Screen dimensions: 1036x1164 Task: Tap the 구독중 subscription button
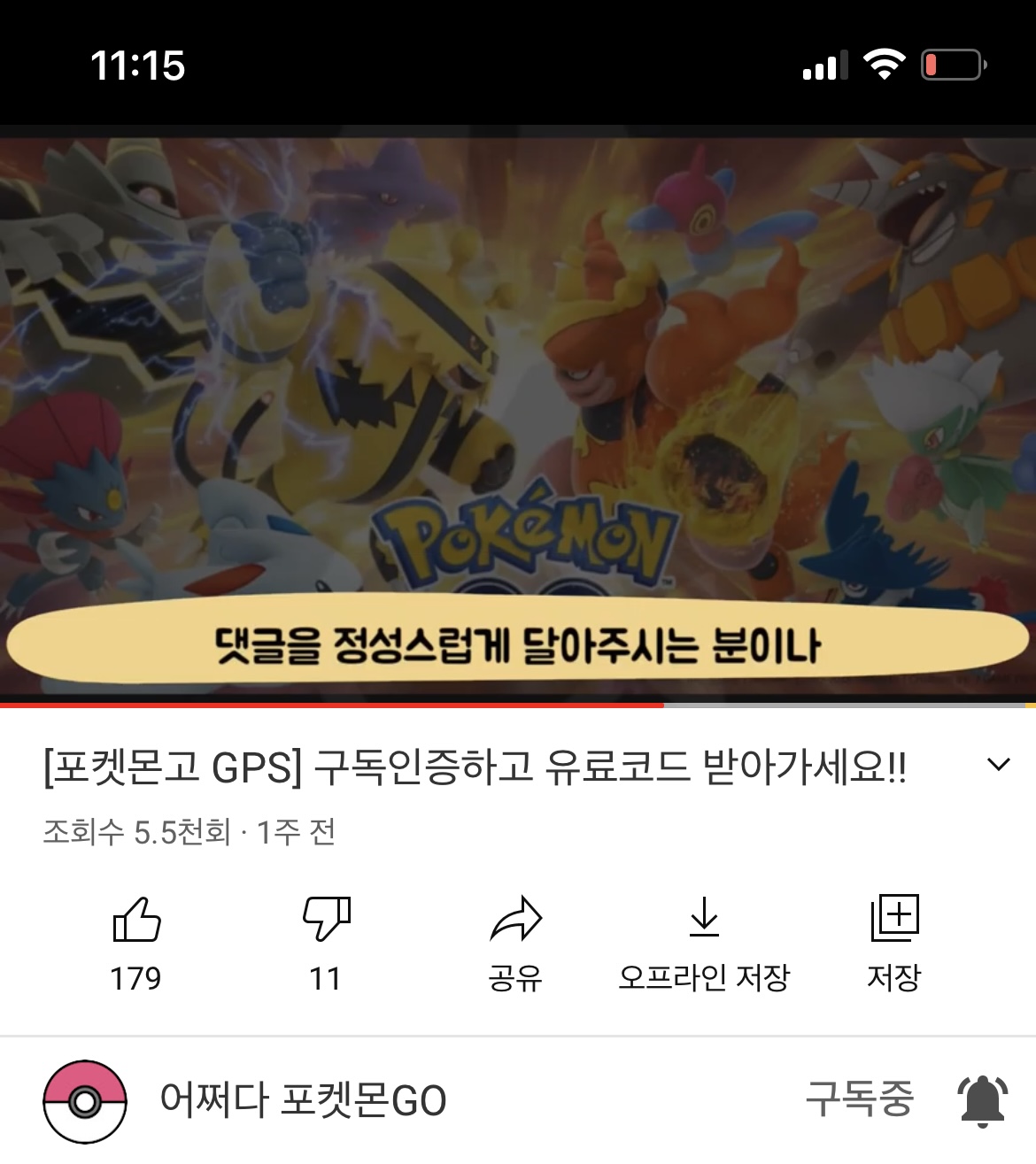tap(858, 1099)
